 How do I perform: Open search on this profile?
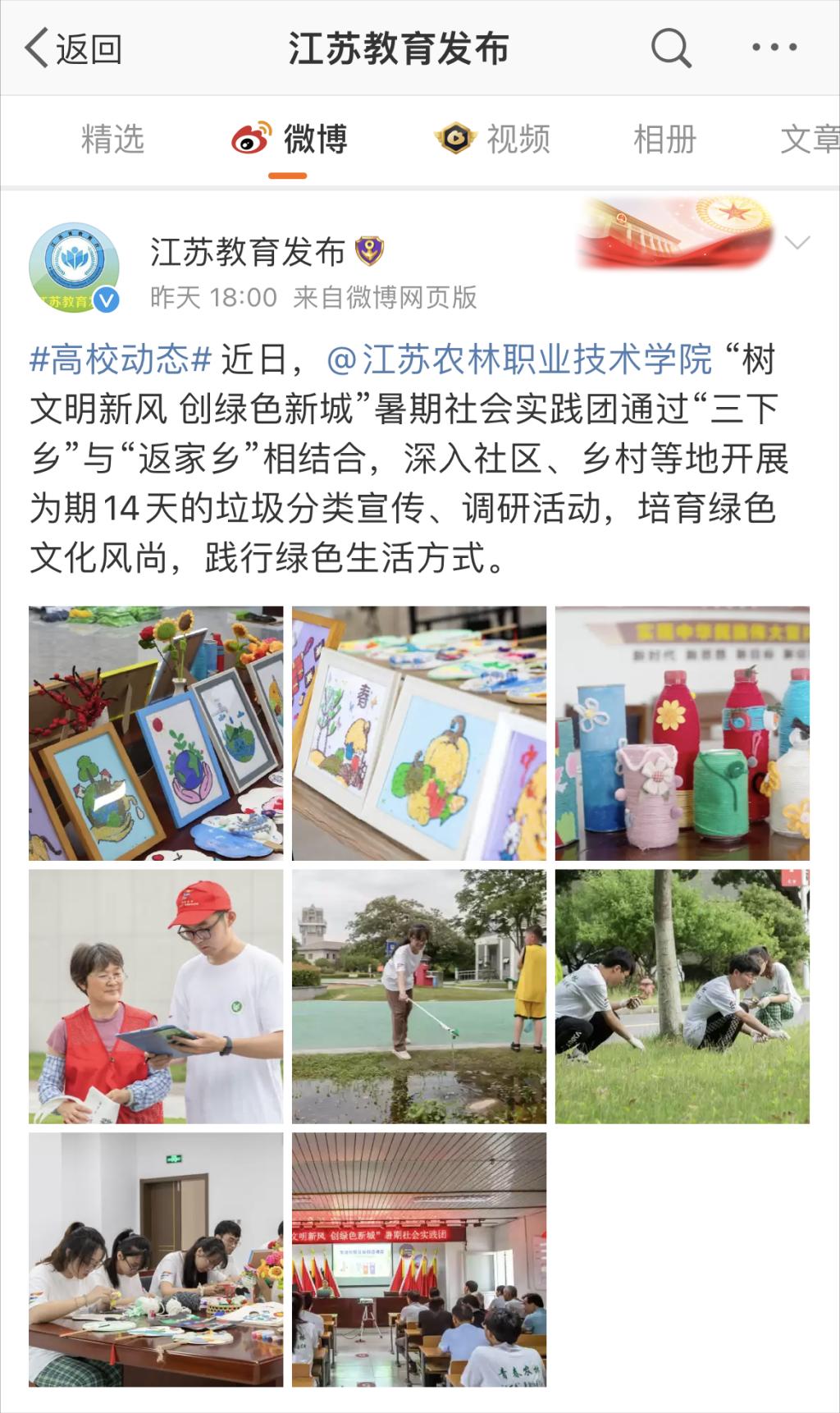click(x=670, y=48)
